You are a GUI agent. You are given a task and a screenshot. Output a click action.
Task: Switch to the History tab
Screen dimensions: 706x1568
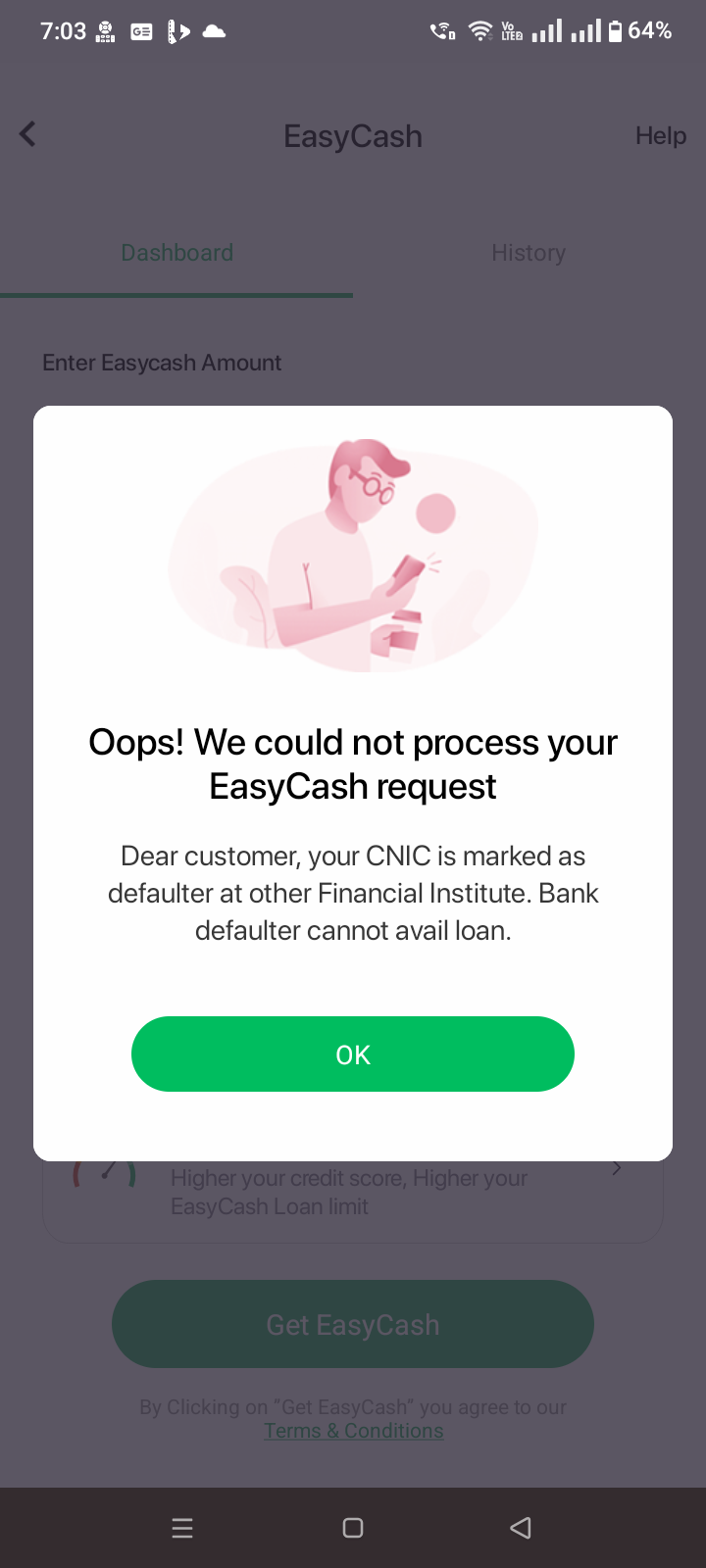[x=529, y=253]
